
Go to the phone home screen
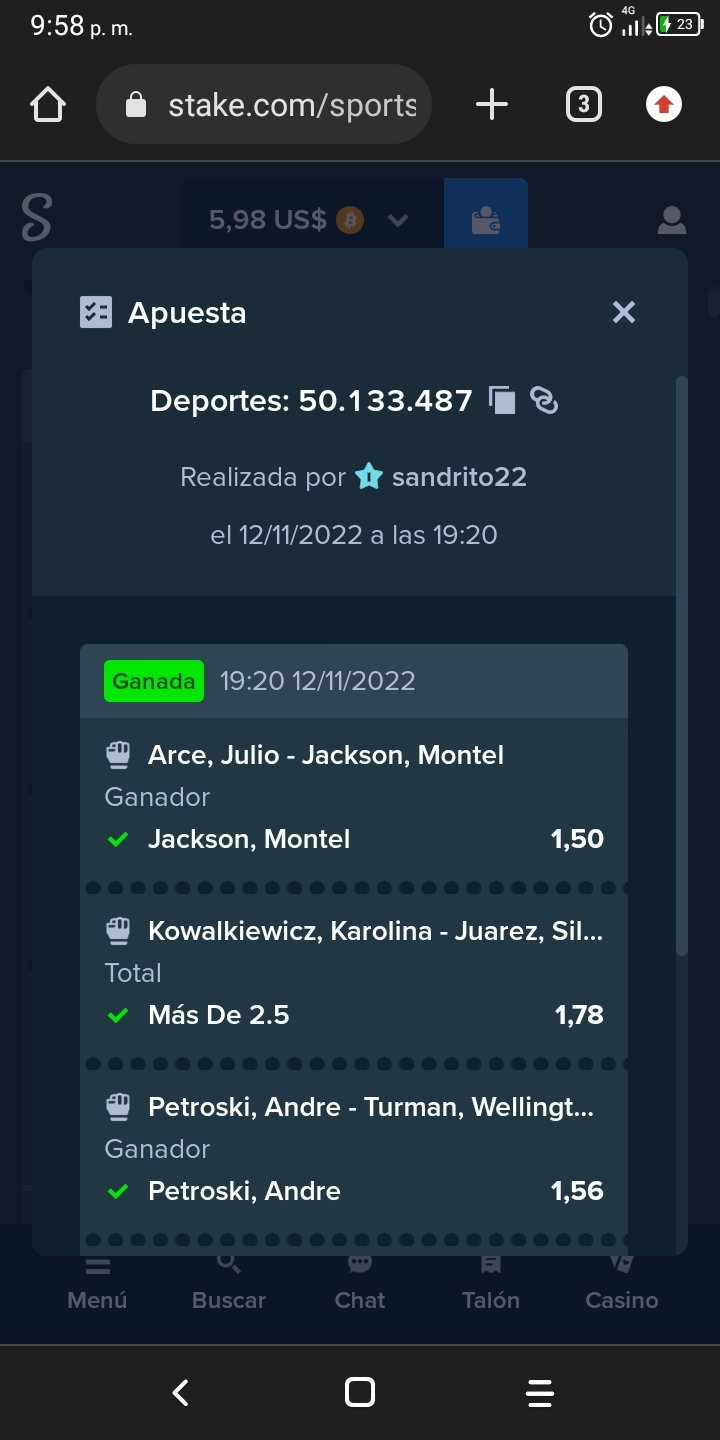[x=360, y=1392]
